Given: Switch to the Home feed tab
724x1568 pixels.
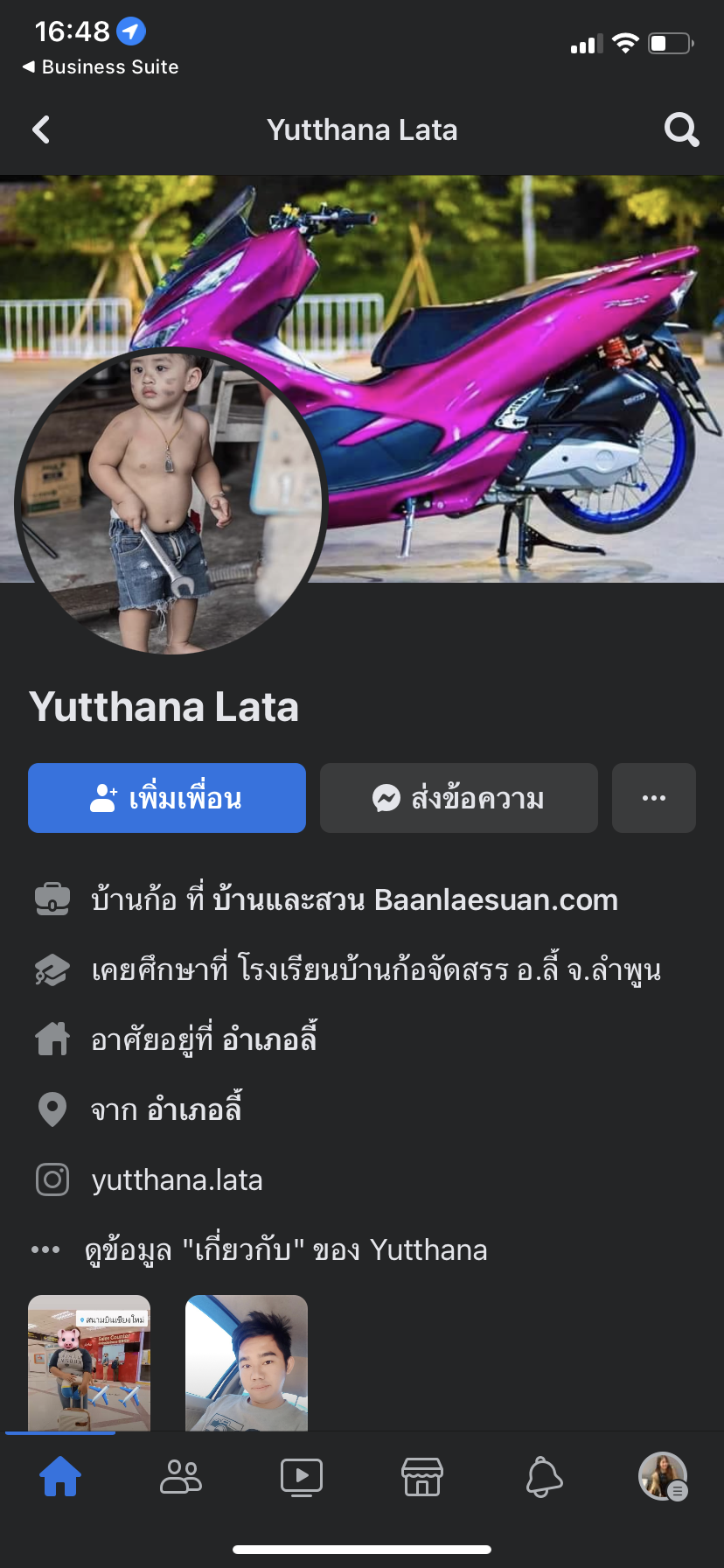Looking at the screenshot, I should coord(60,1477).
